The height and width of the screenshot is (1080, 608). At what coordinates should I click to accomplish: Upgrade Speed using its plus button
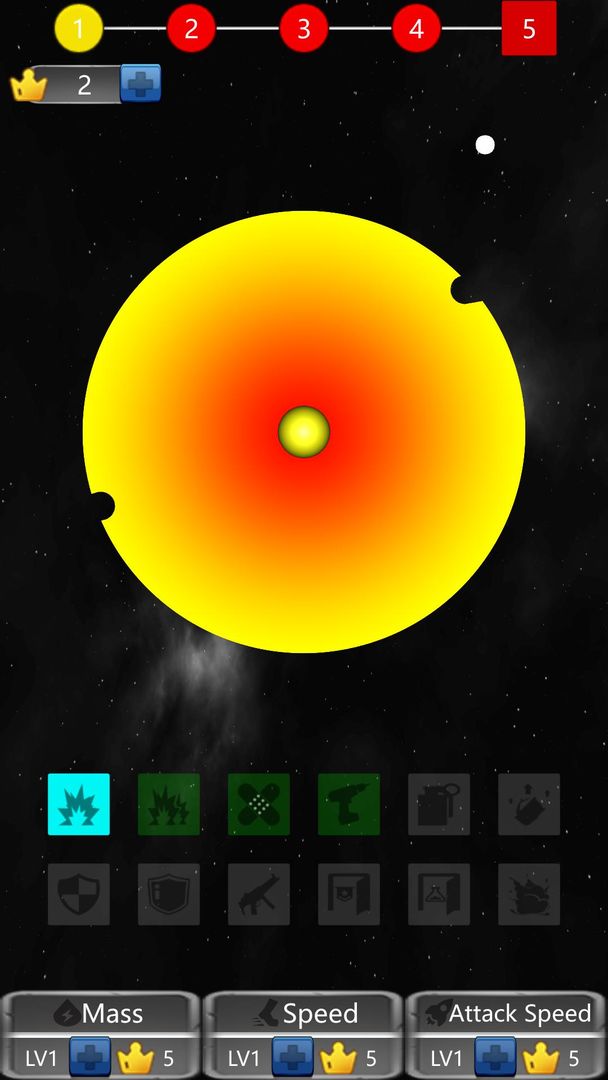pyautogui.click(x=293, y=1057)
